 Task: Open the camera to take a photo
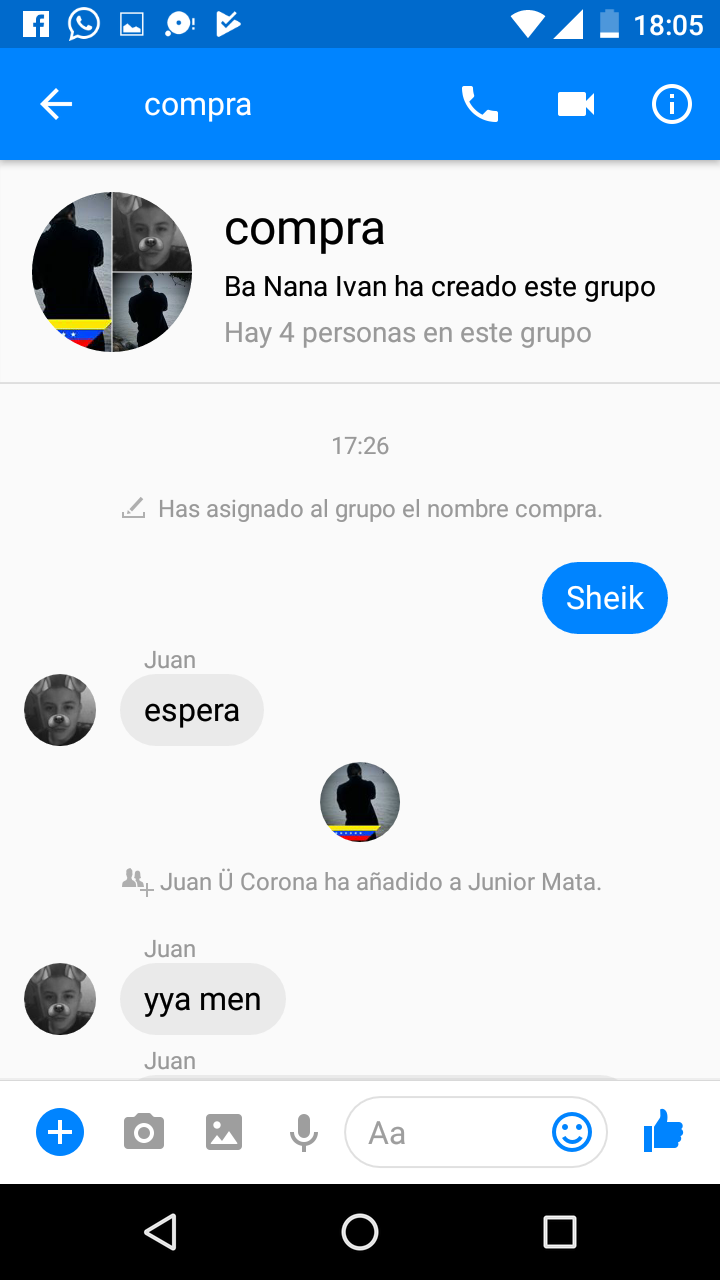coord(144,1132)
